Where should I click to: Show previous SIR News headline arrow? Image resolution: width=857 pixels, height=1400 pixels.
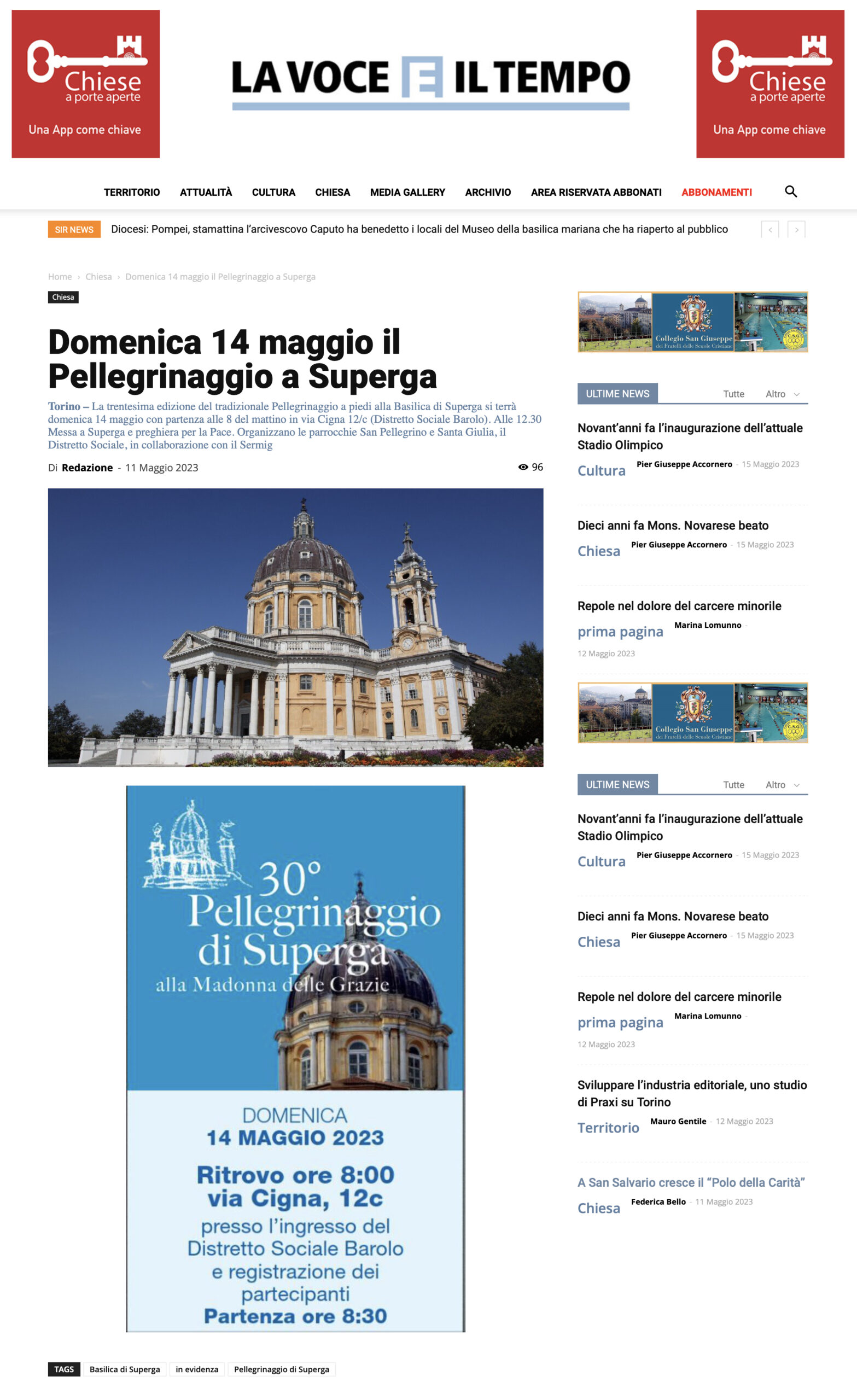click(770, 230)
